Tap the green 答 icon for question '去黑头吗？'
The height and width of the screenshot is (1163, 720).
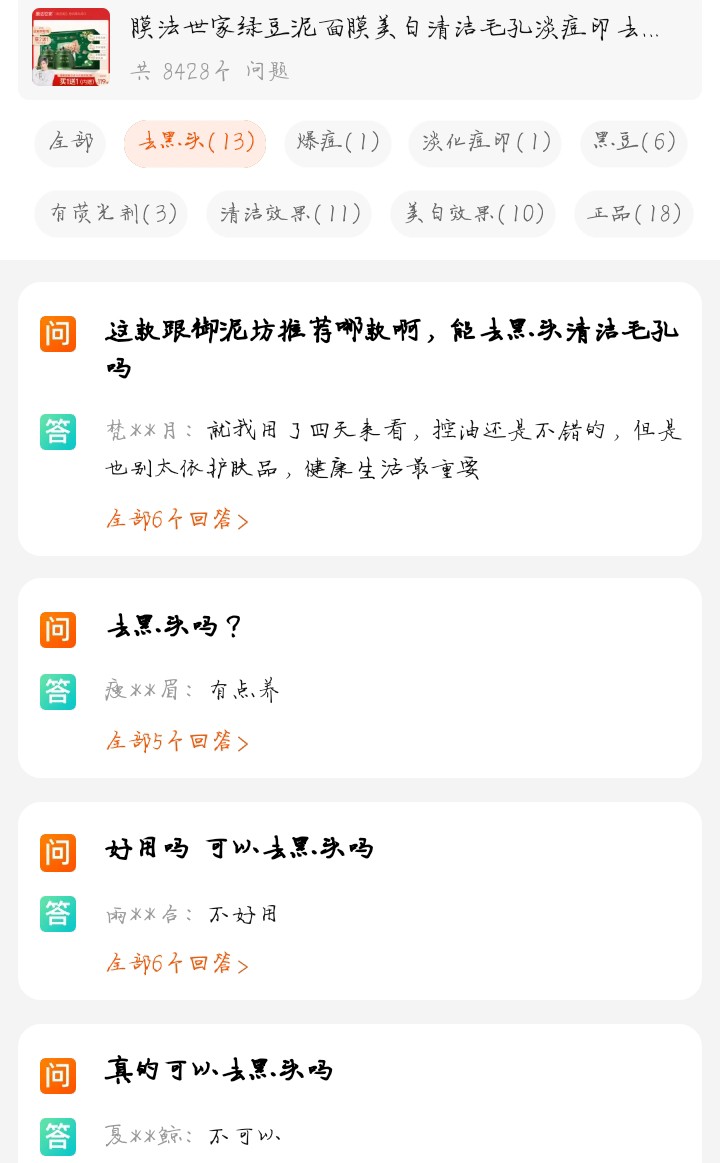(57, 691)
